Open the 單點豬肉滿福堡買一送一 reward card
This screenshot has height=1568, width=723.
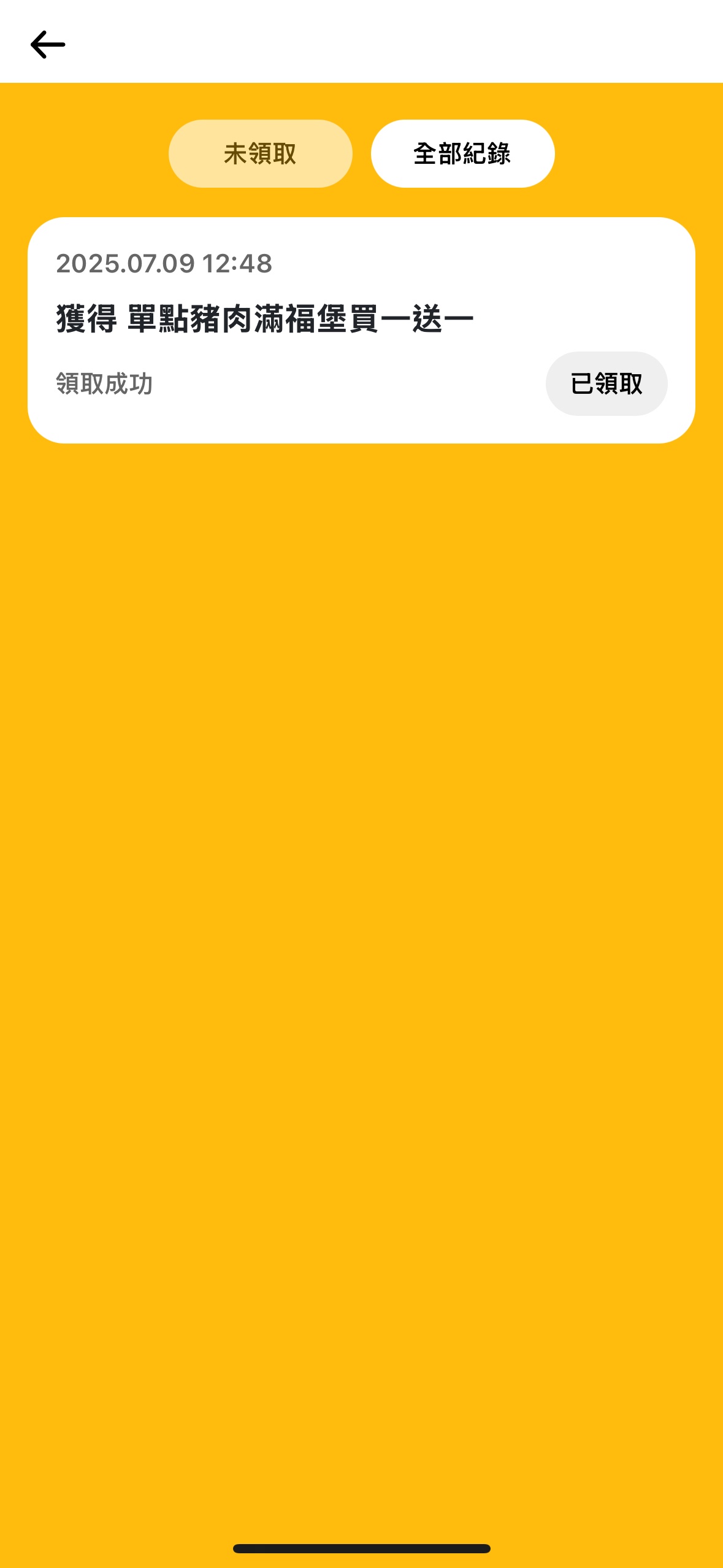[361, 330]
